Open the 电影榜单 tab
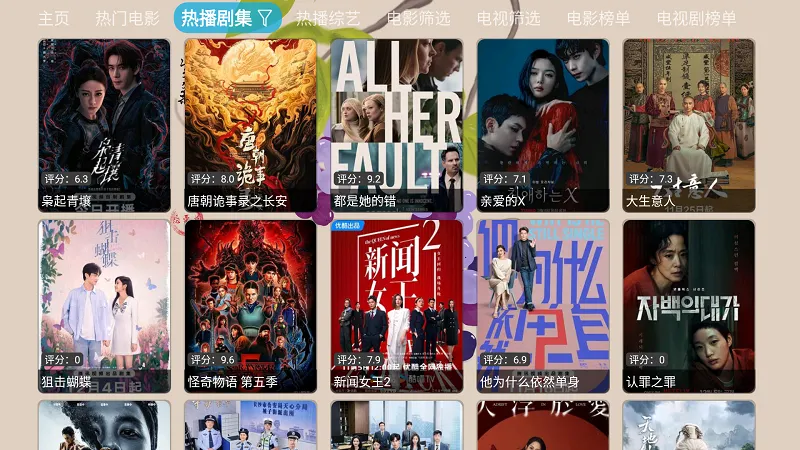 pyautogui.click(x=598, y=18)
